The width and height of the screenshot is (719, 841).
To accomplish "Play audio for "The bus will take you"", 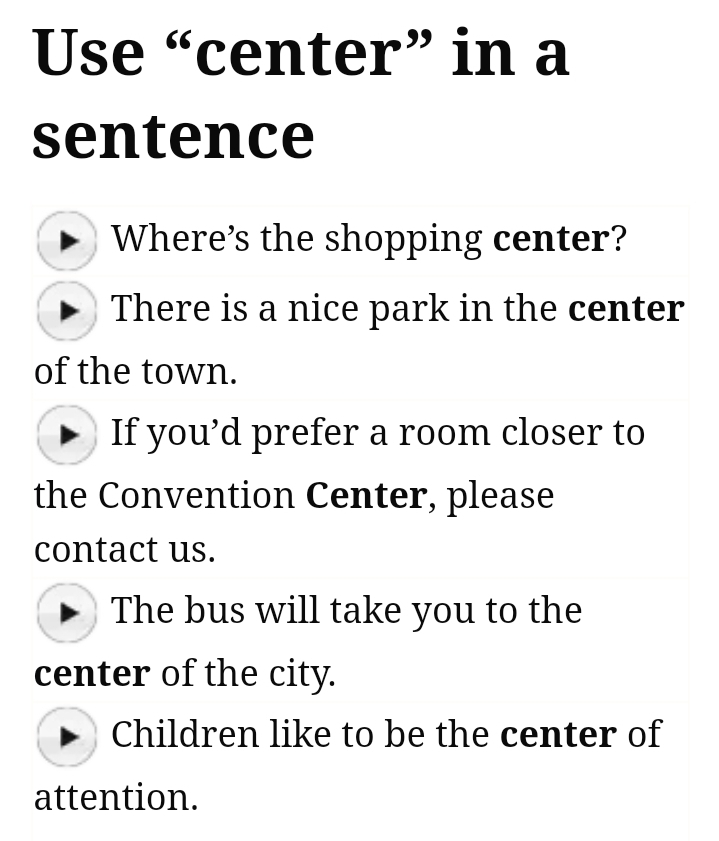I will coord(67,612).
